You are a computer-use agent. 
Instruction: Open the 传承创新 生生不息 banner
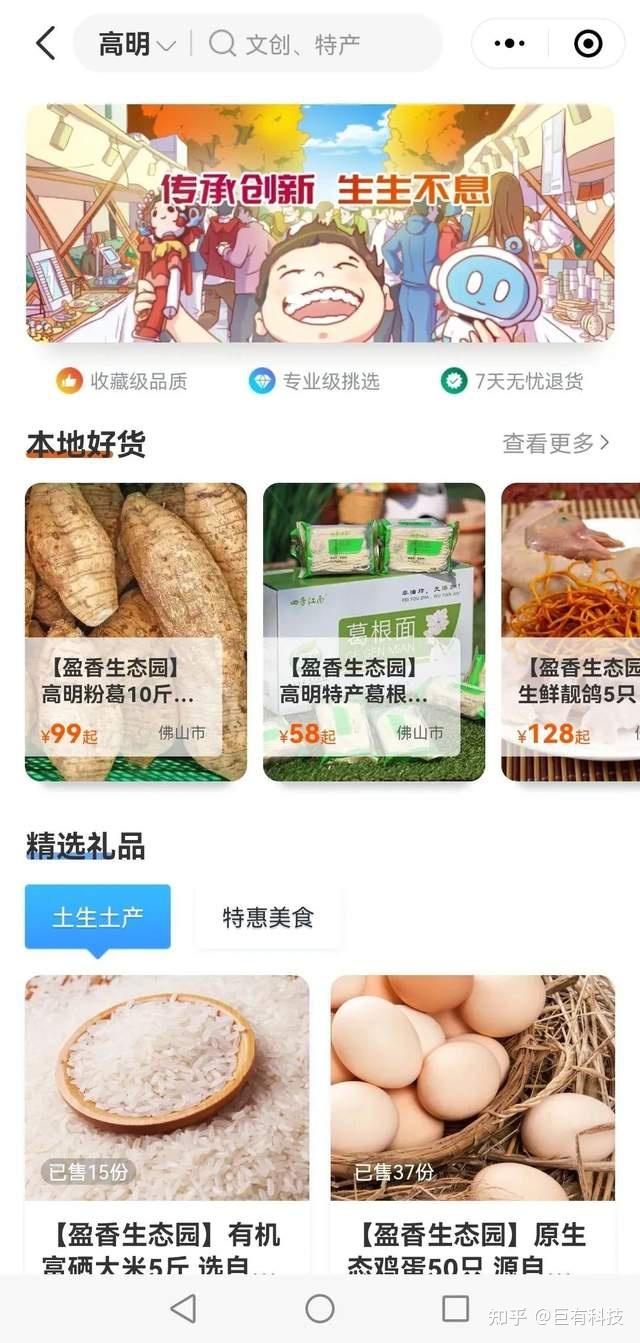[319, 223]
